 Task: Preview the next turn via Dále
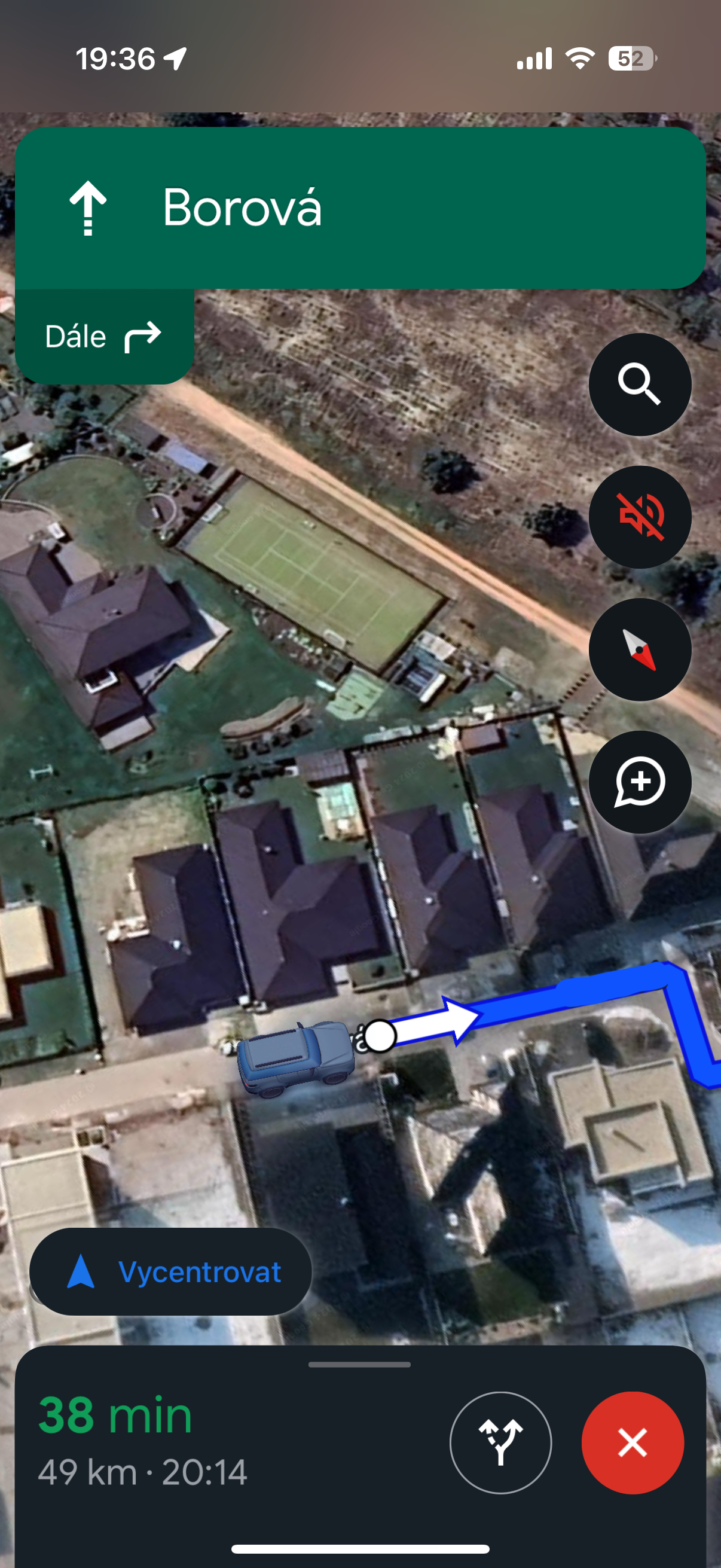tap(104, 337)
